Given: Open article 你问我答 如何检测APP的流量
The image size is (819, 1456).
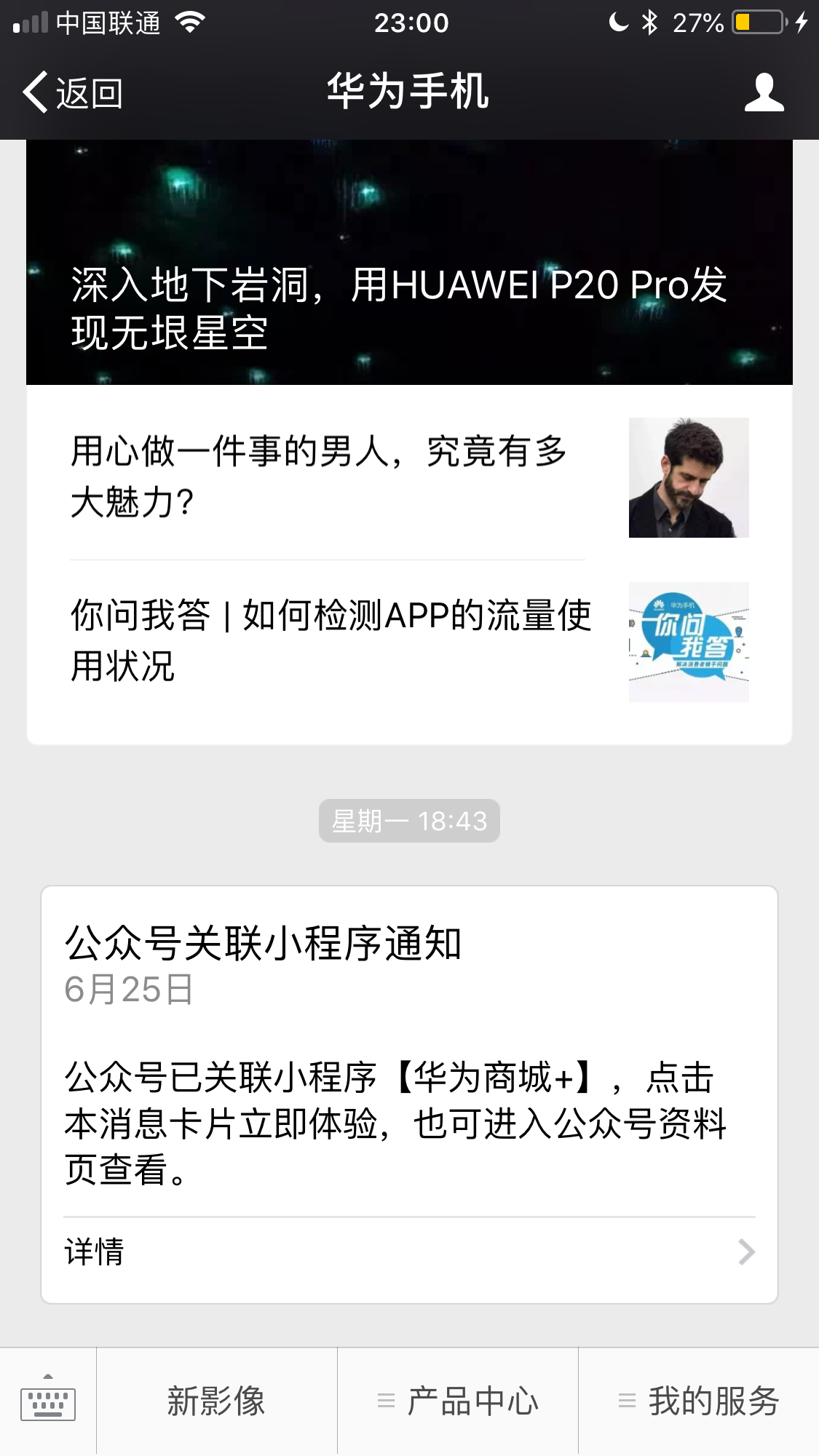Looking at the screenshot, I should pos(408,641).
